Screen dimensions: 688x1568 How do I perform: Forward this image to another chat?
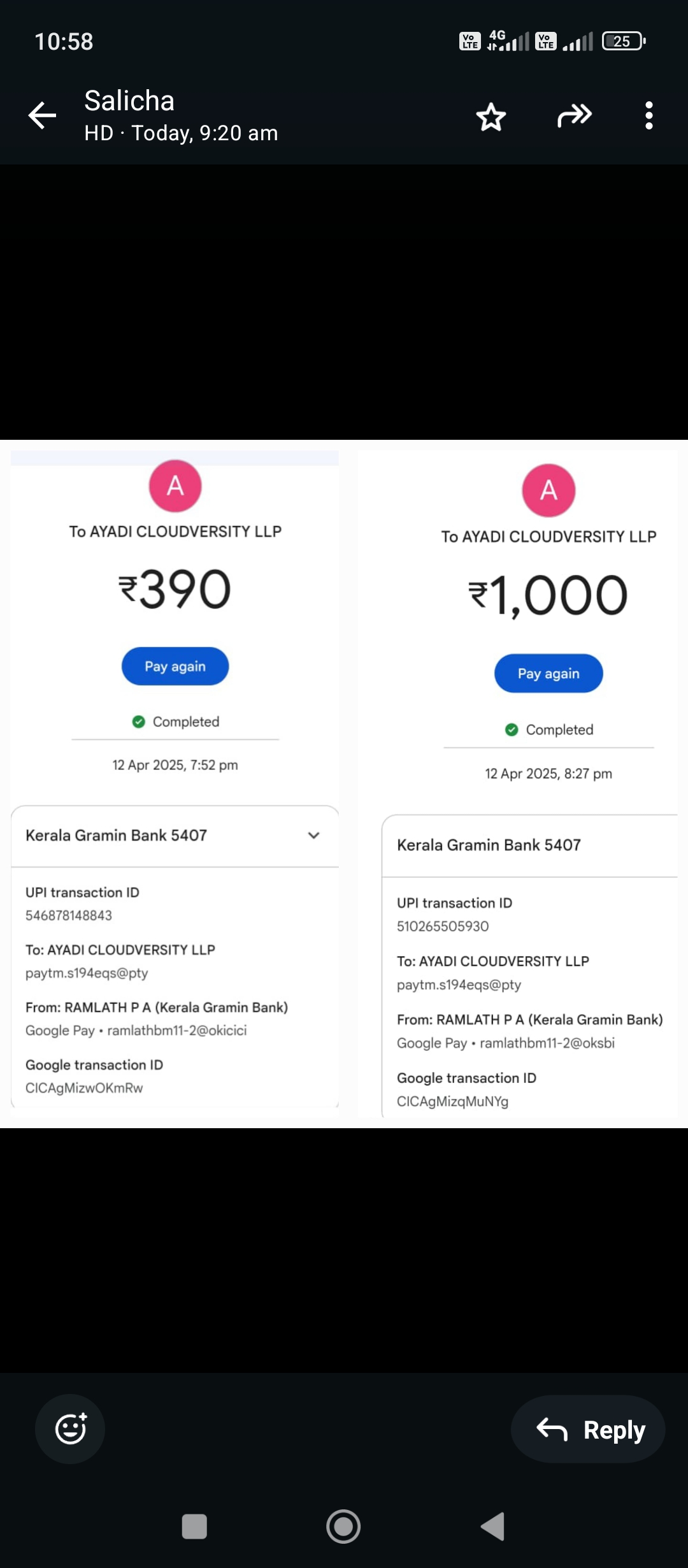[574, 116]
